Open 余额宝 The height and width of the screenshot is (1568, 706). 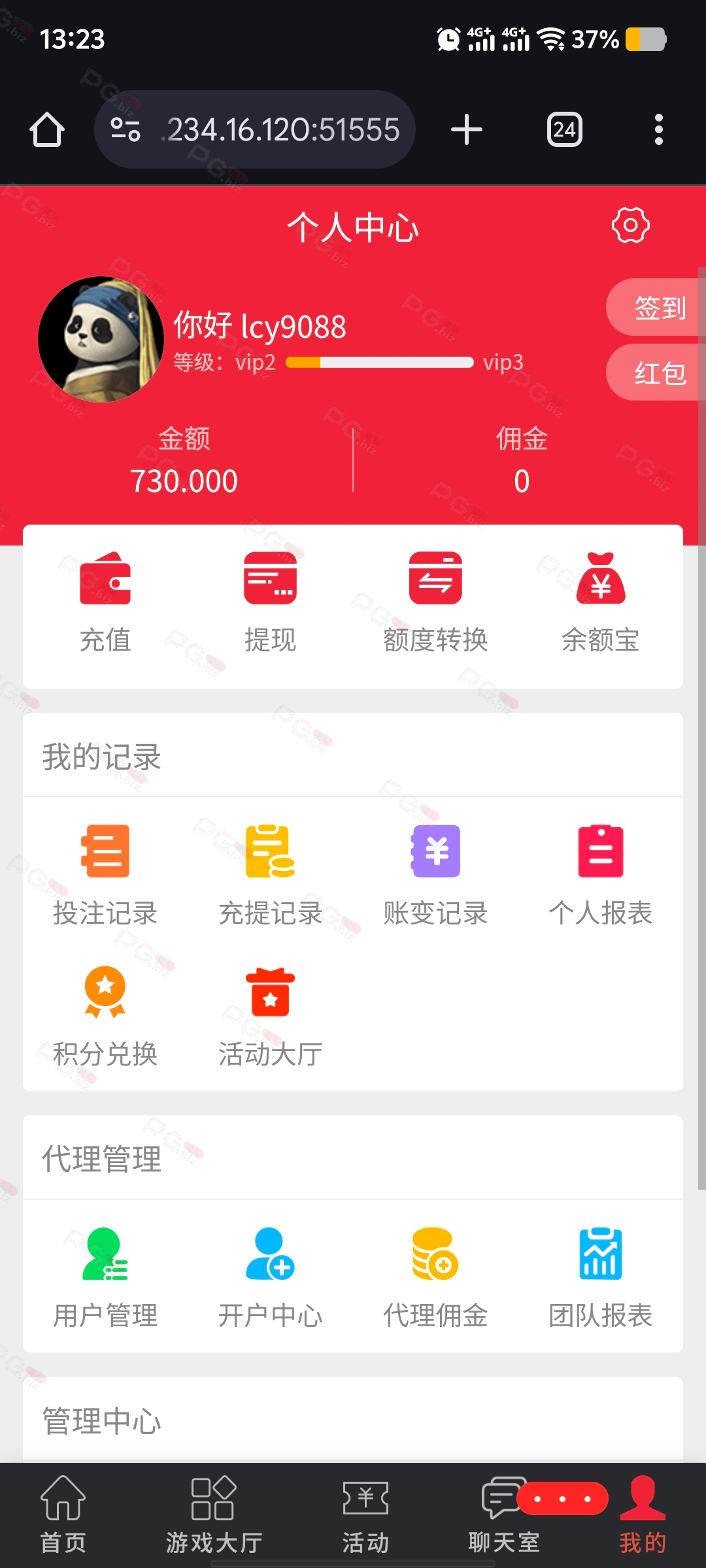pyautogui.click(x=601, y=602)
